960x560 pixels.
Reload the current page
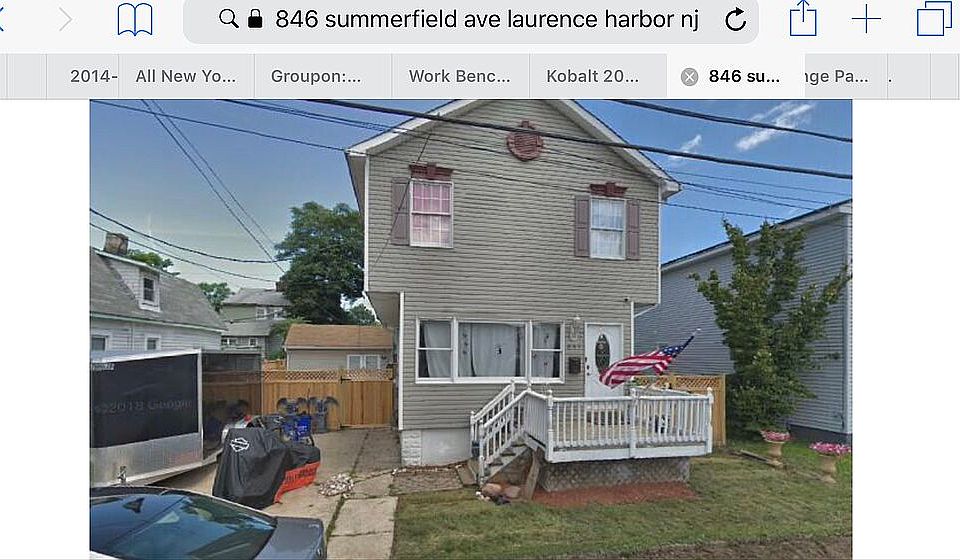coord(736,19)
